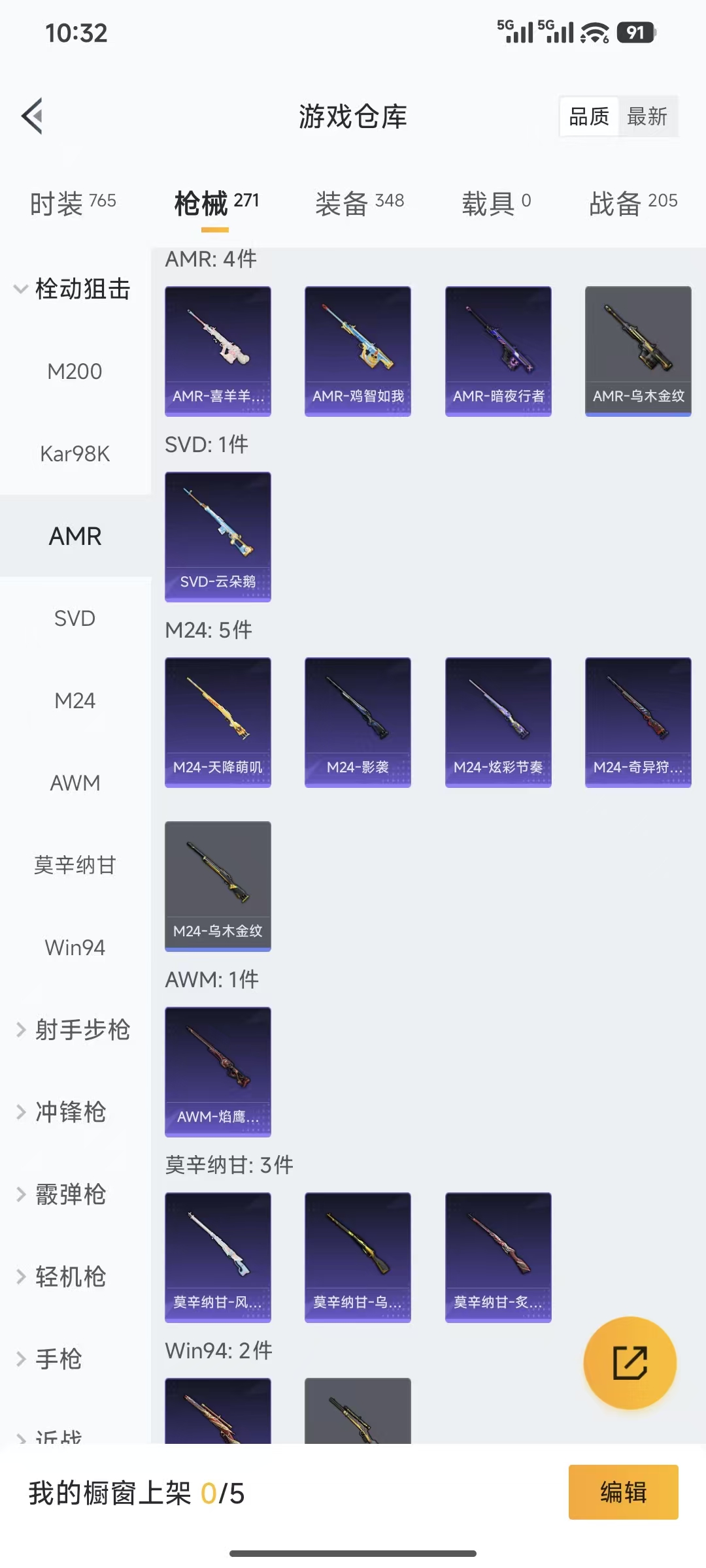Select the AMR-喜羊羊 weapon skin
This screenshot has height=1568, width=706.
pyautogui.click(x=218, y=350)
